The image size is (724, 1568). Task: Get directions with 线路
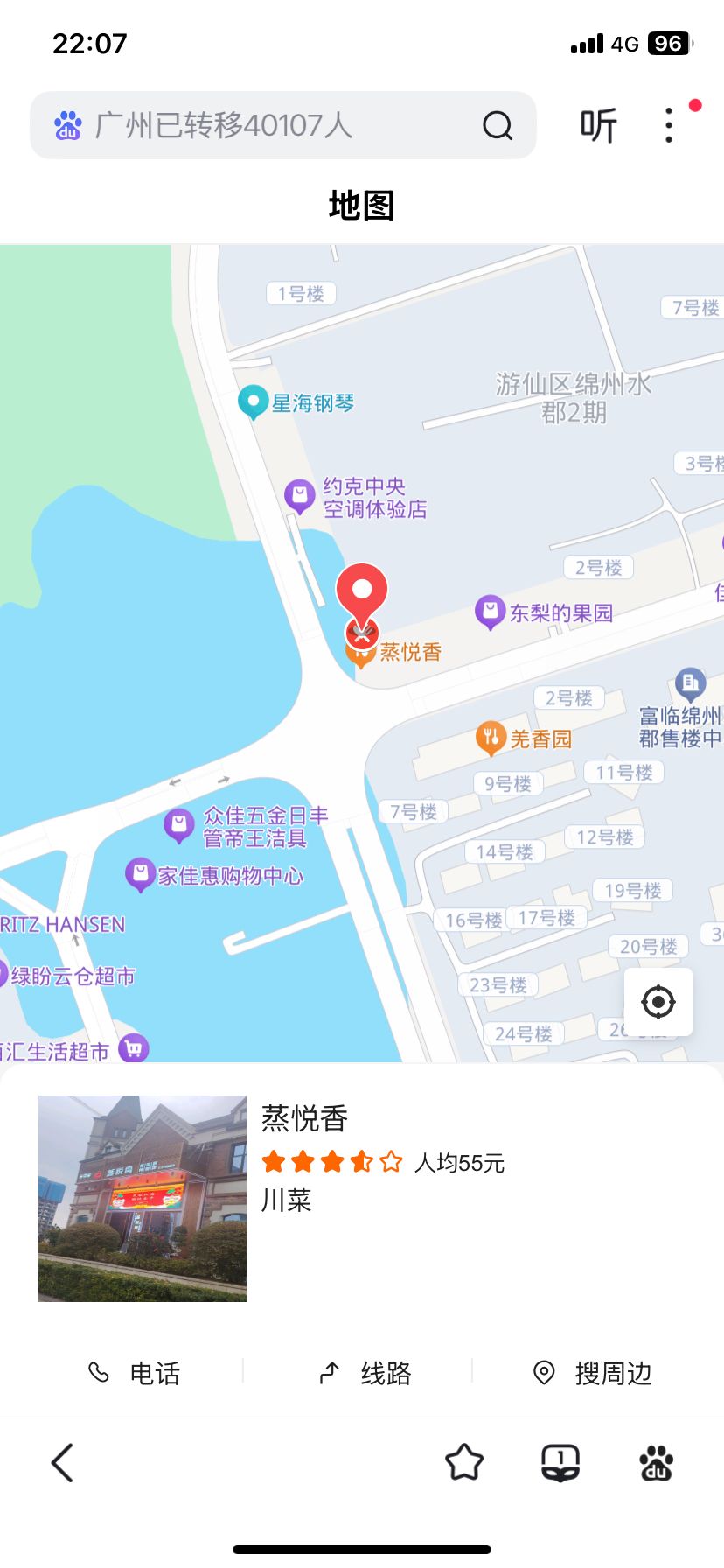tap(365, 1373)
